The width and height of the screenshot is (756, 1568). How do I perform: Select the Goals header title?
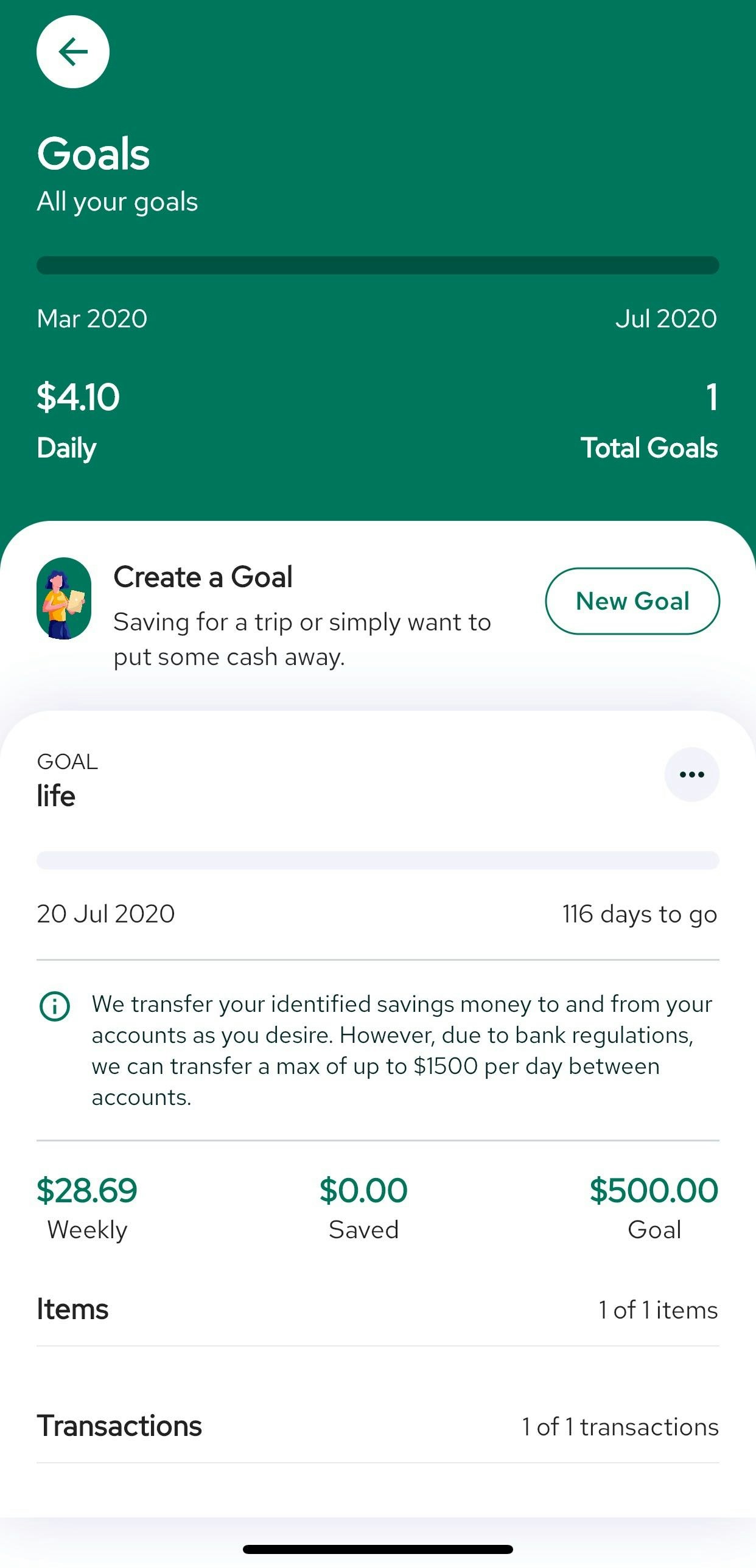93,153
